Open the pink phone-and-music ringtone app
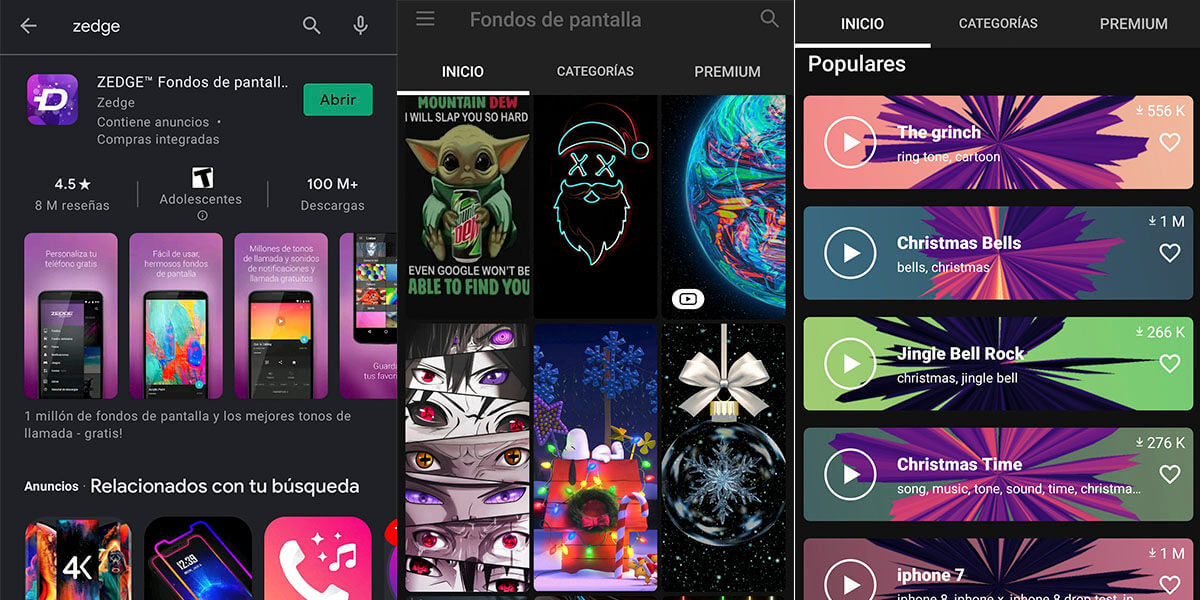Viewport: 1200px width, 600px height. click(x=317, y=560)
